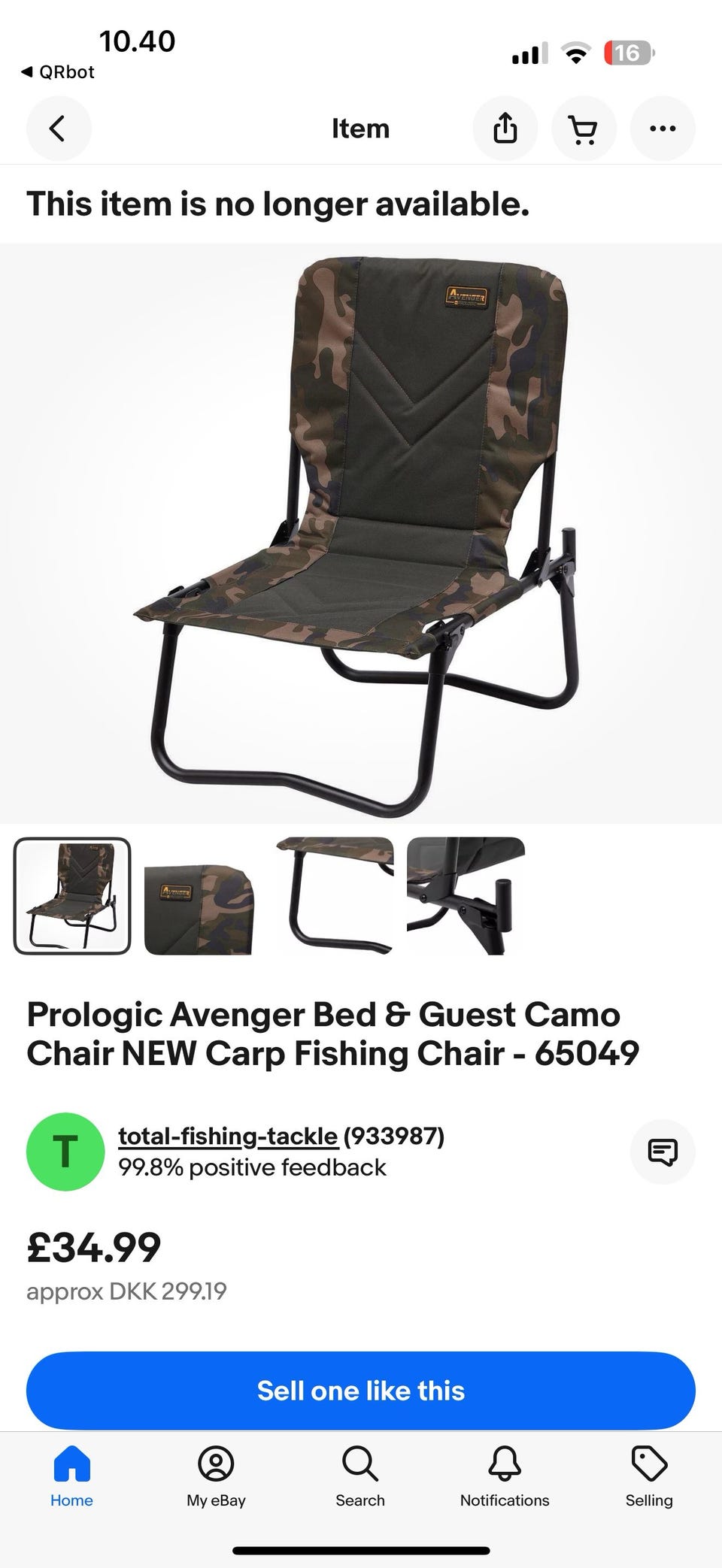
Task: Open the main chair product image
Action: [x=361, y=534]
